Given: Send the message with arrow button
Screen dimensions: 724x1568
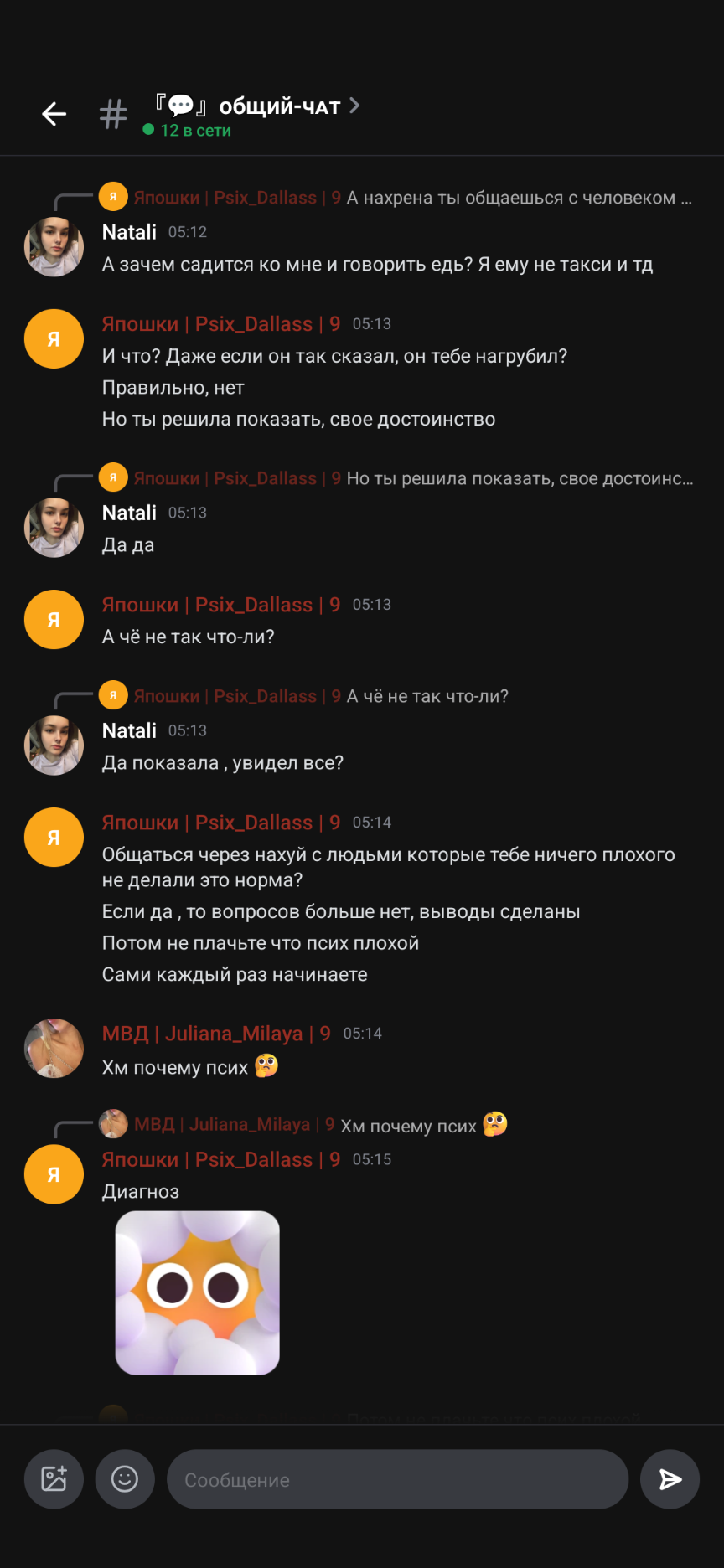Looking at the screenshot, I should [x=670, y=1479].
